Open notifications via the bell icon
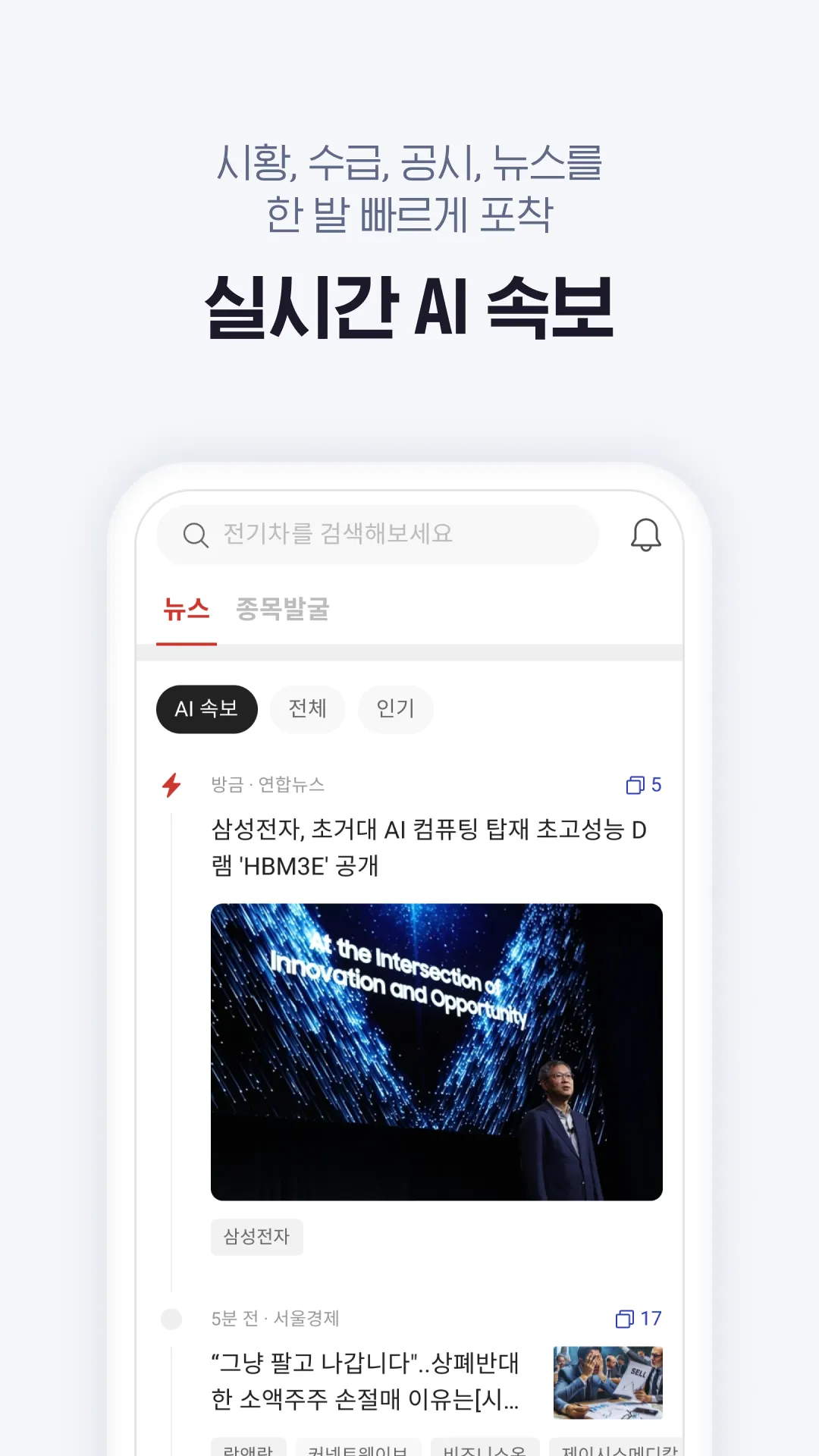 point(645,535)
